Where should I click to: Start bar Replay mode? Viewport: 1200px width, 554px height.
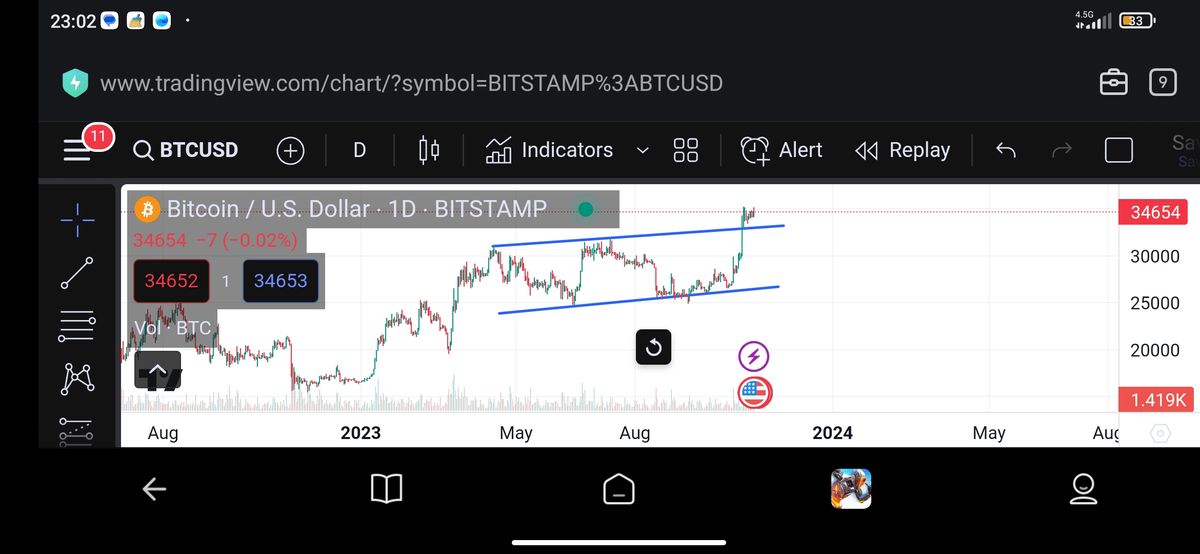tap(903, 150)
